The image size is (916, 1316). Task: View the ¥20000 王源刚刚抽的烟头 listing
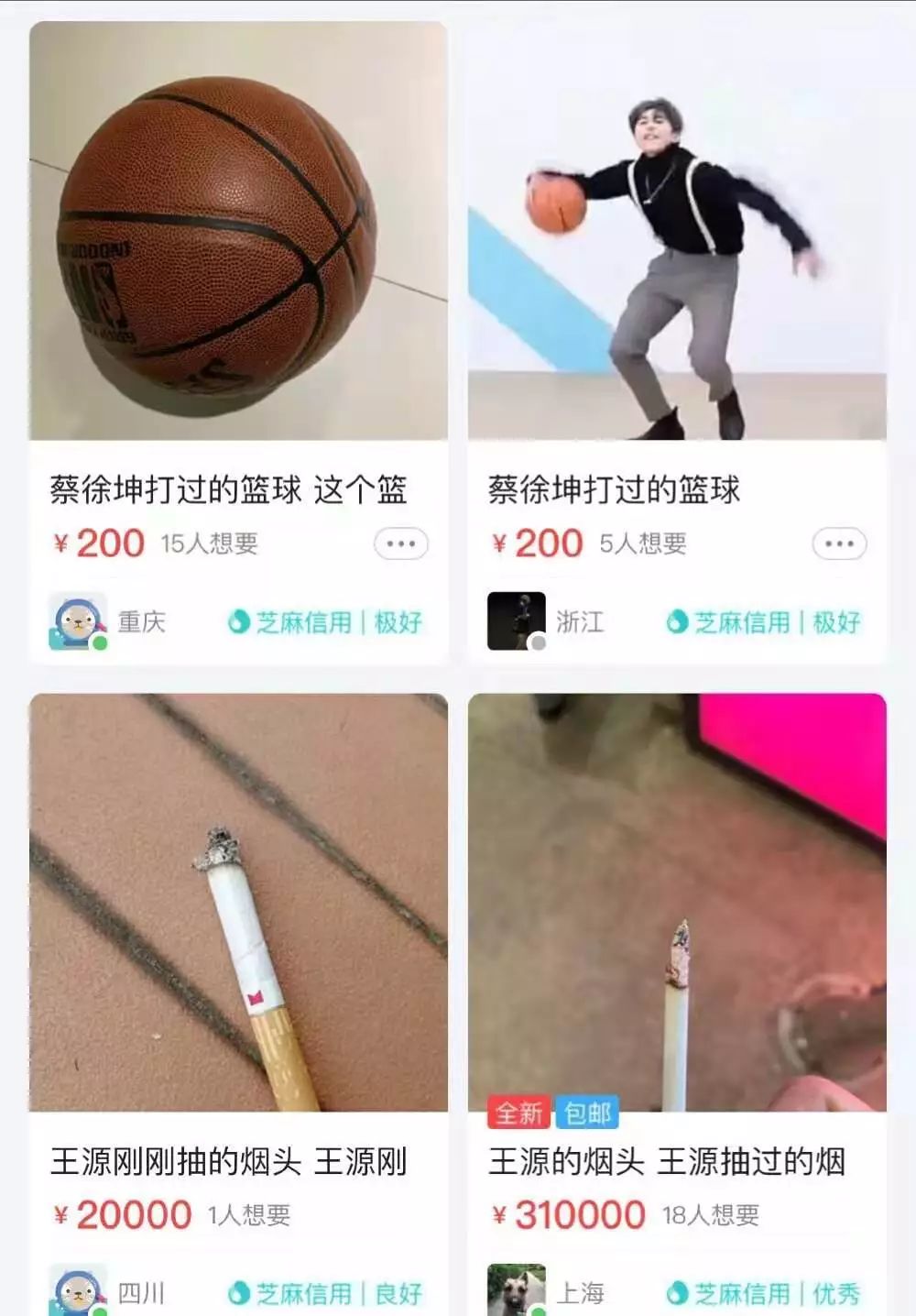pos(238,903)
